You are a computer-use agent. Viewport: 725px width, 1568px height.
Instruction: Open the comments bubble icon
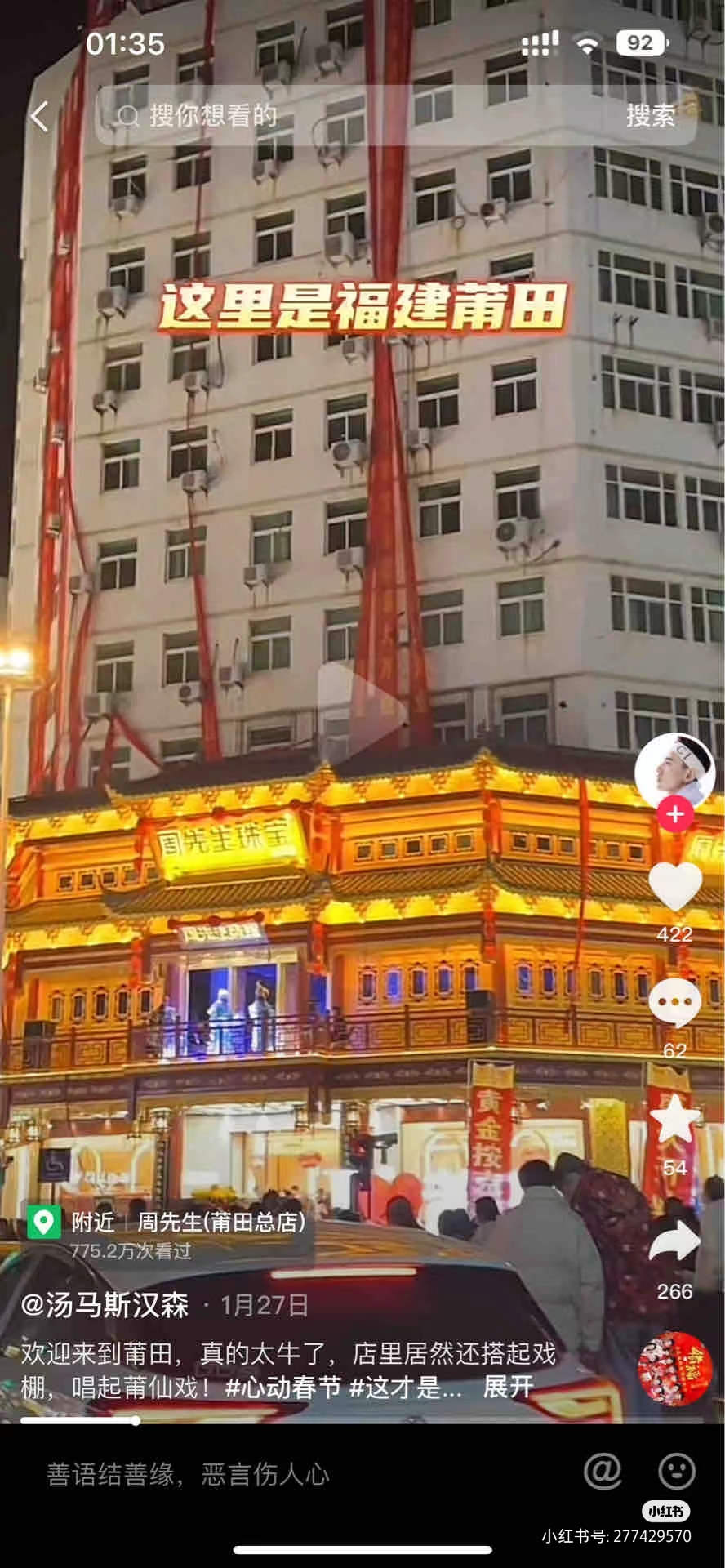pos(675,1003)
